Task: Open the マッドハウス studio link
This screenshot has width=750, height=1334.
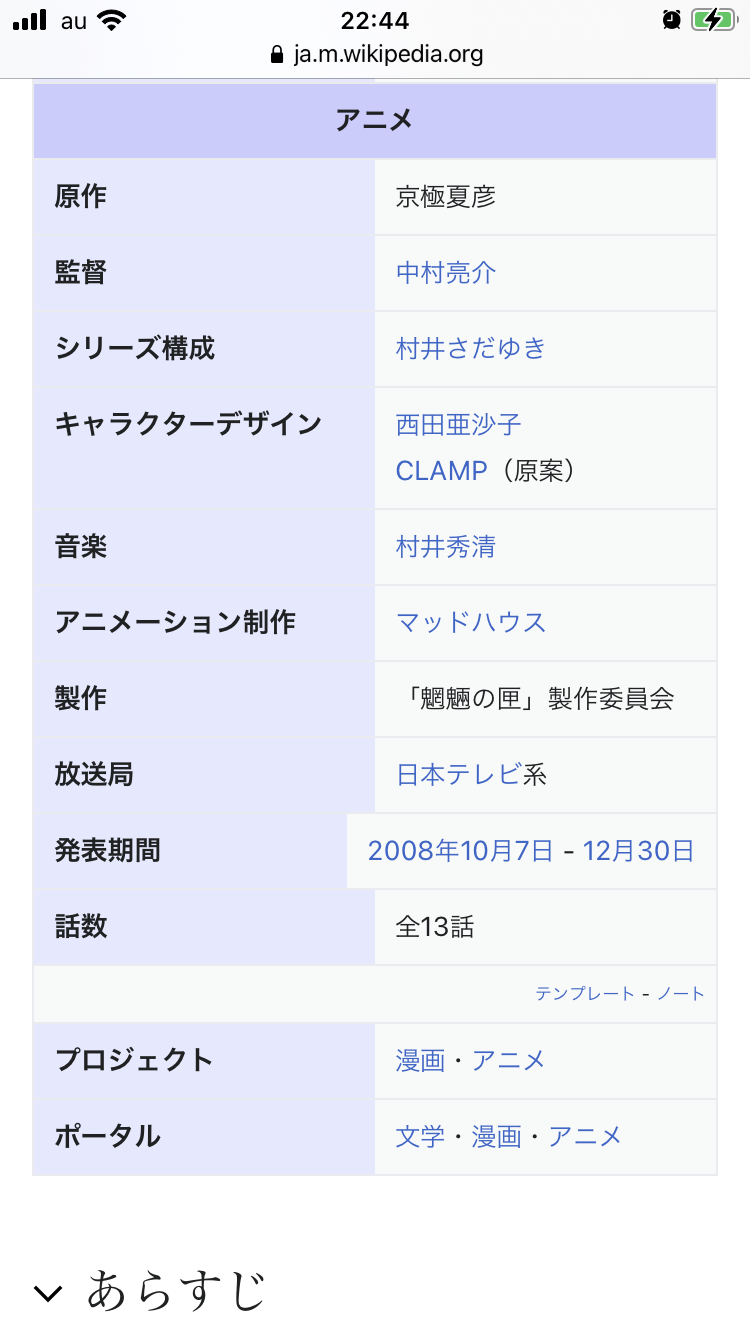Action: coord(471,623)
